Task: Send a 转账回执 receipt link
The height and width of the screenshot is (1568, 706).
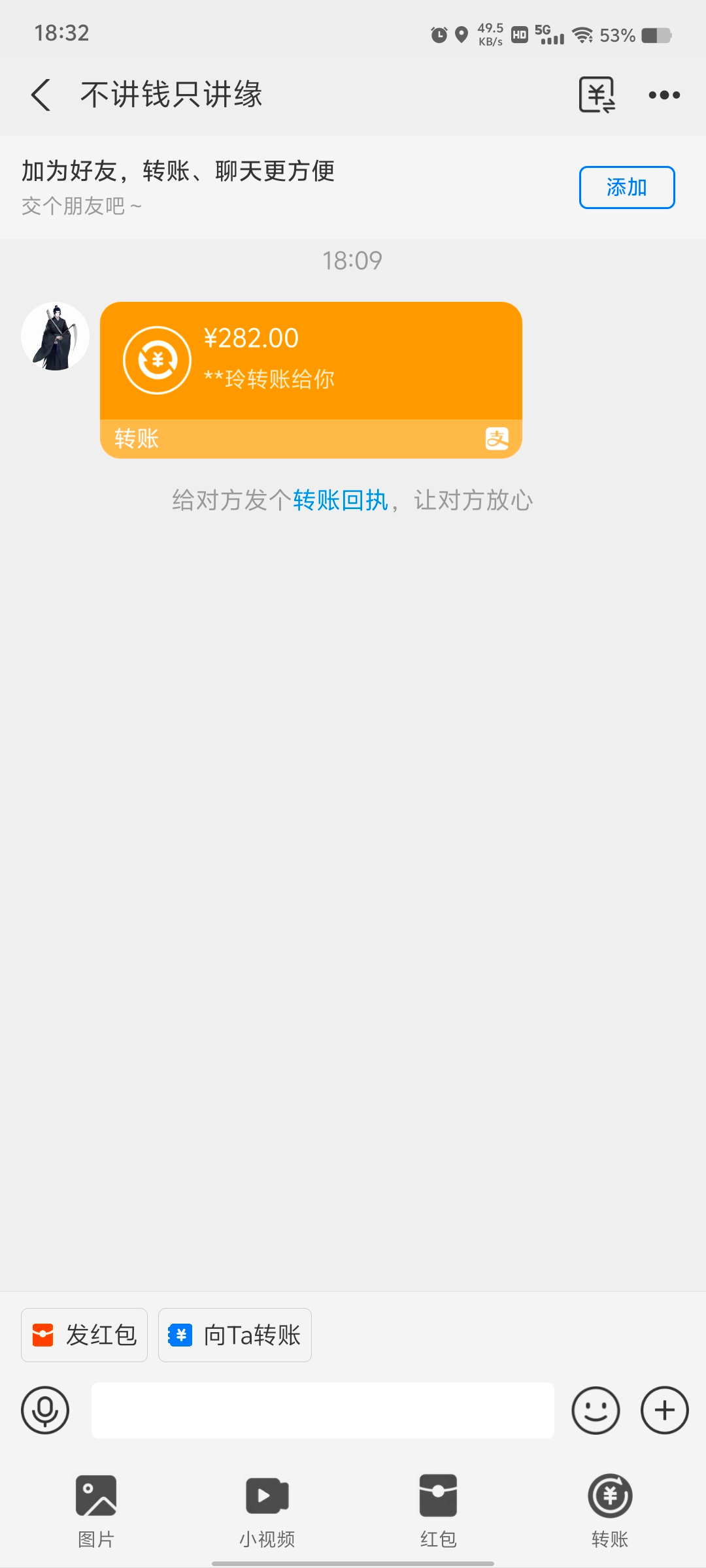Action: click(340, 500)
